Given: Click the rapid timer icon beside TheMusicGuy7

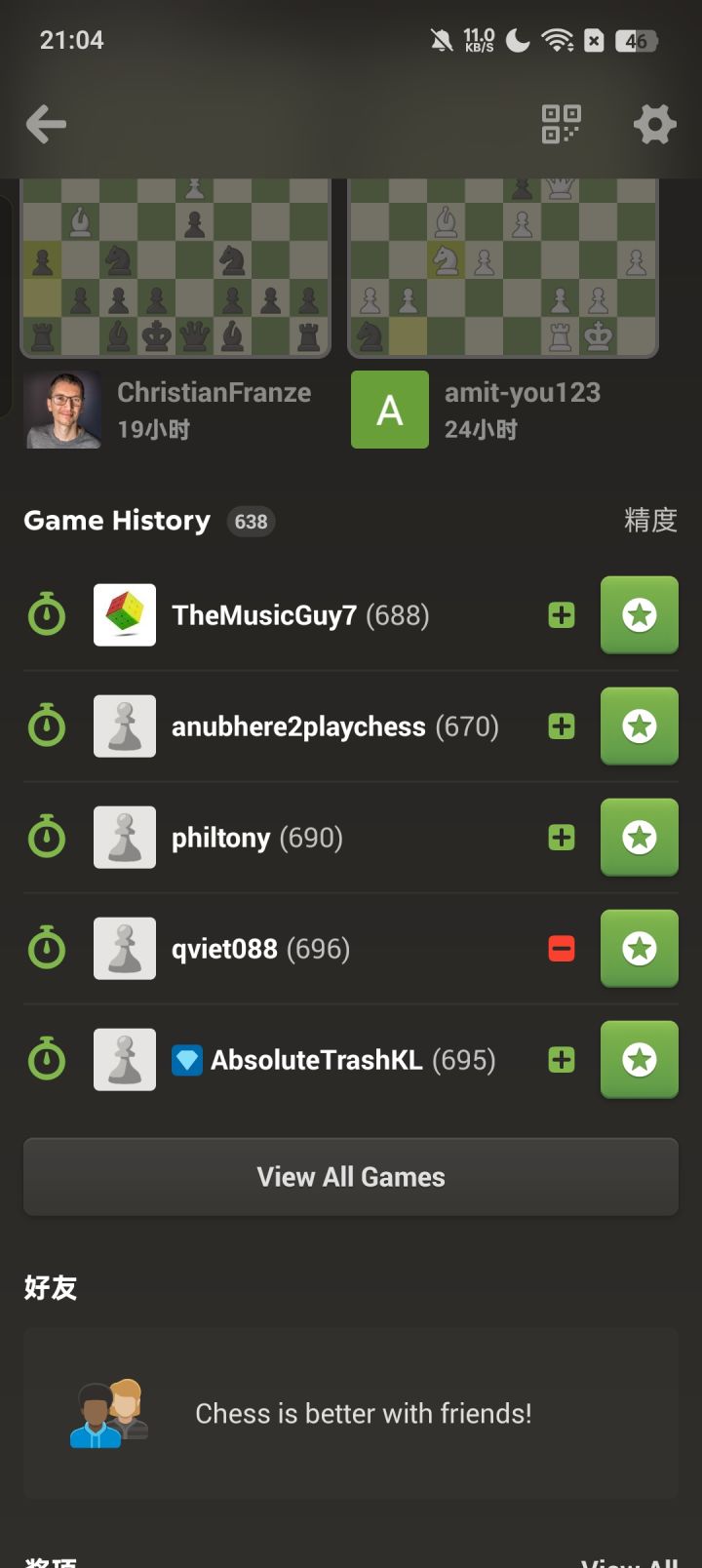Looking at the screenshot, I should coord(47,614).
